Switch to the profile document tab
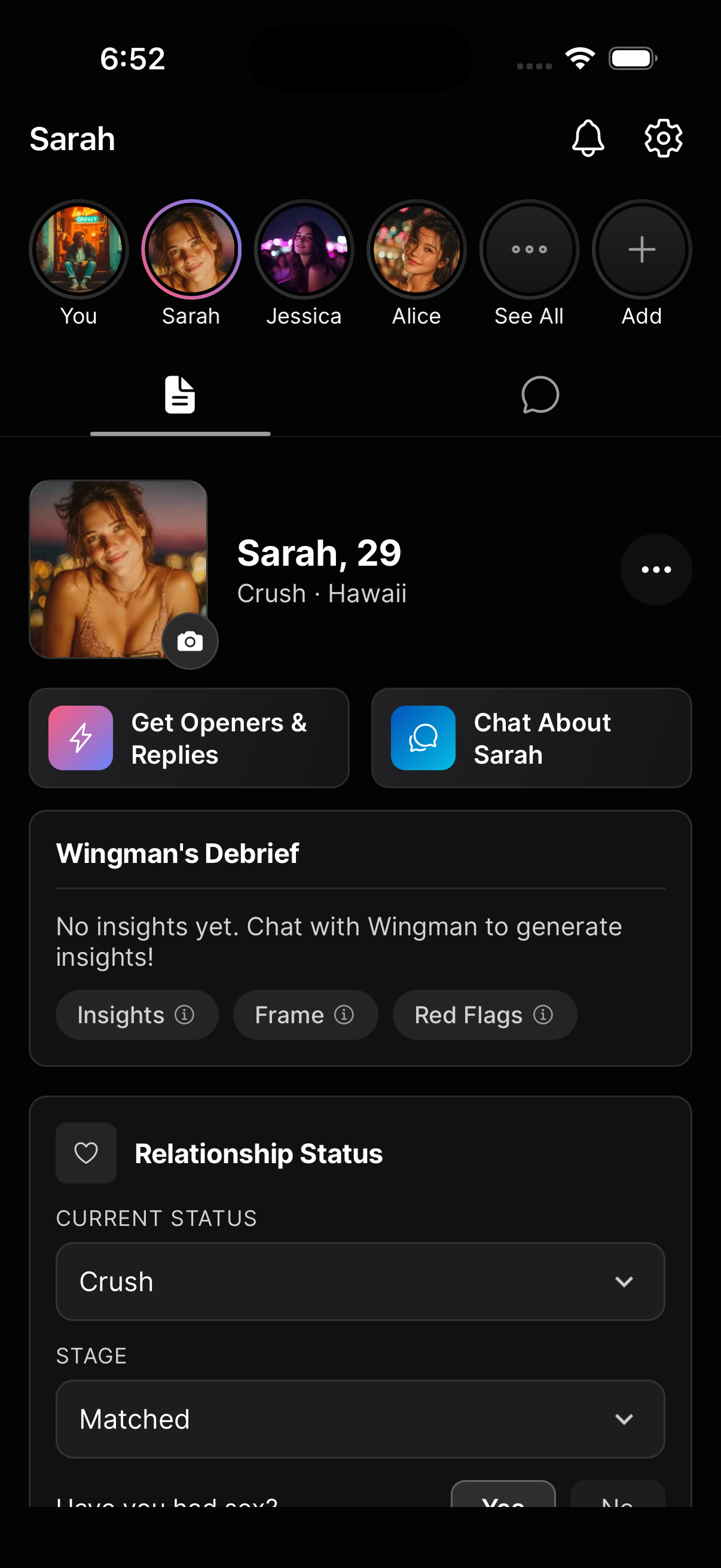This screenshot has height=1568, width=721. 180,395
